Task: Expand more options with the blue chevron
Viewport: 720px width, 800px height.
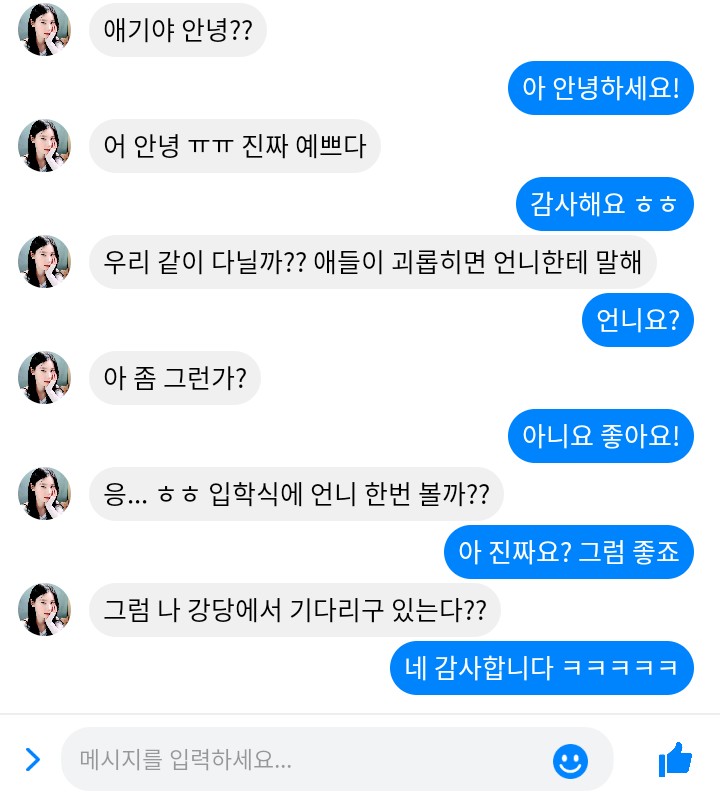Action: 32,760
